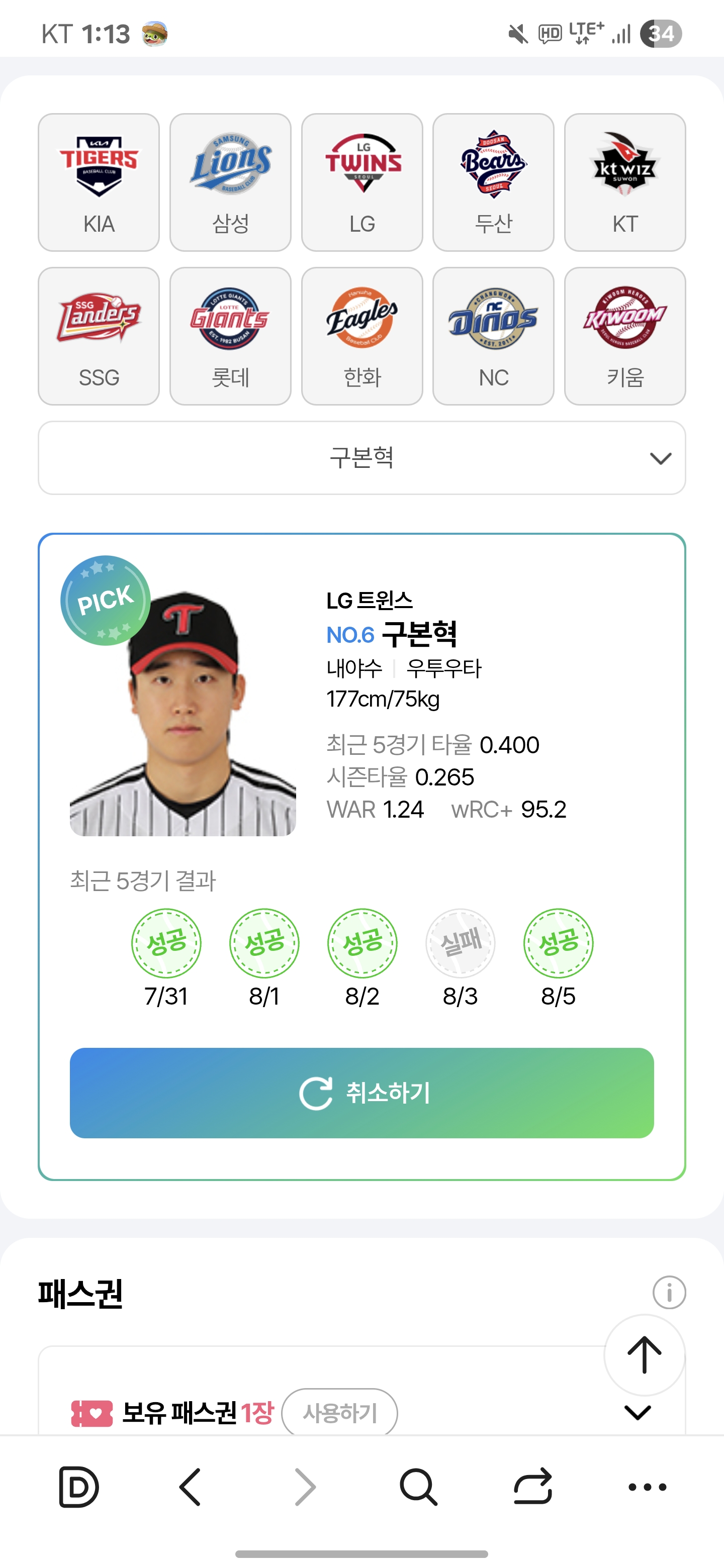The height and width of the screenshot is (1568, 724).
Task: Choose the 삼성 Lions team
Action: click(x=230, y=182)
